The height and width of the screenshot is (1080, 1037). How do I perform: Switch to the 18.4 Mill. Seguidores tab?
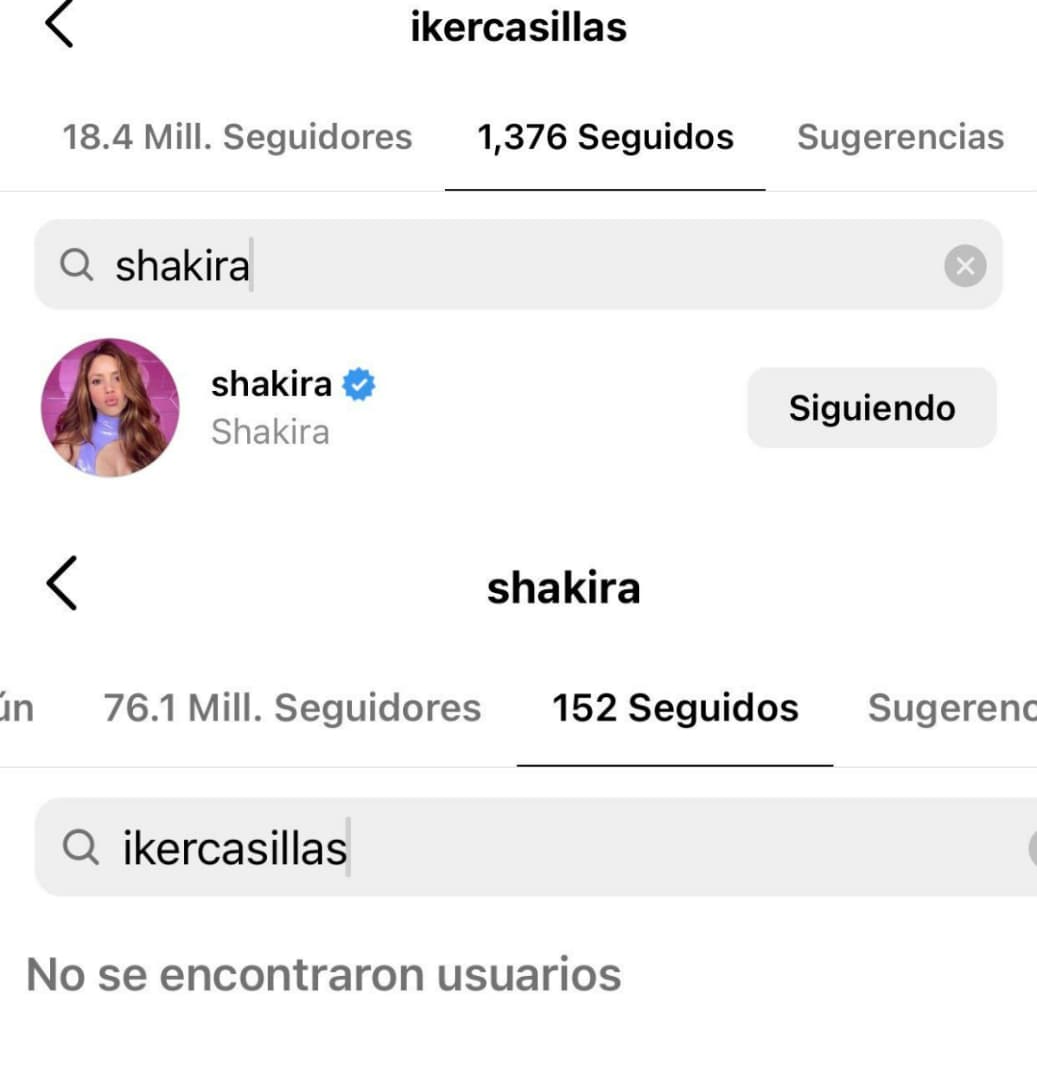pos(236,137)
